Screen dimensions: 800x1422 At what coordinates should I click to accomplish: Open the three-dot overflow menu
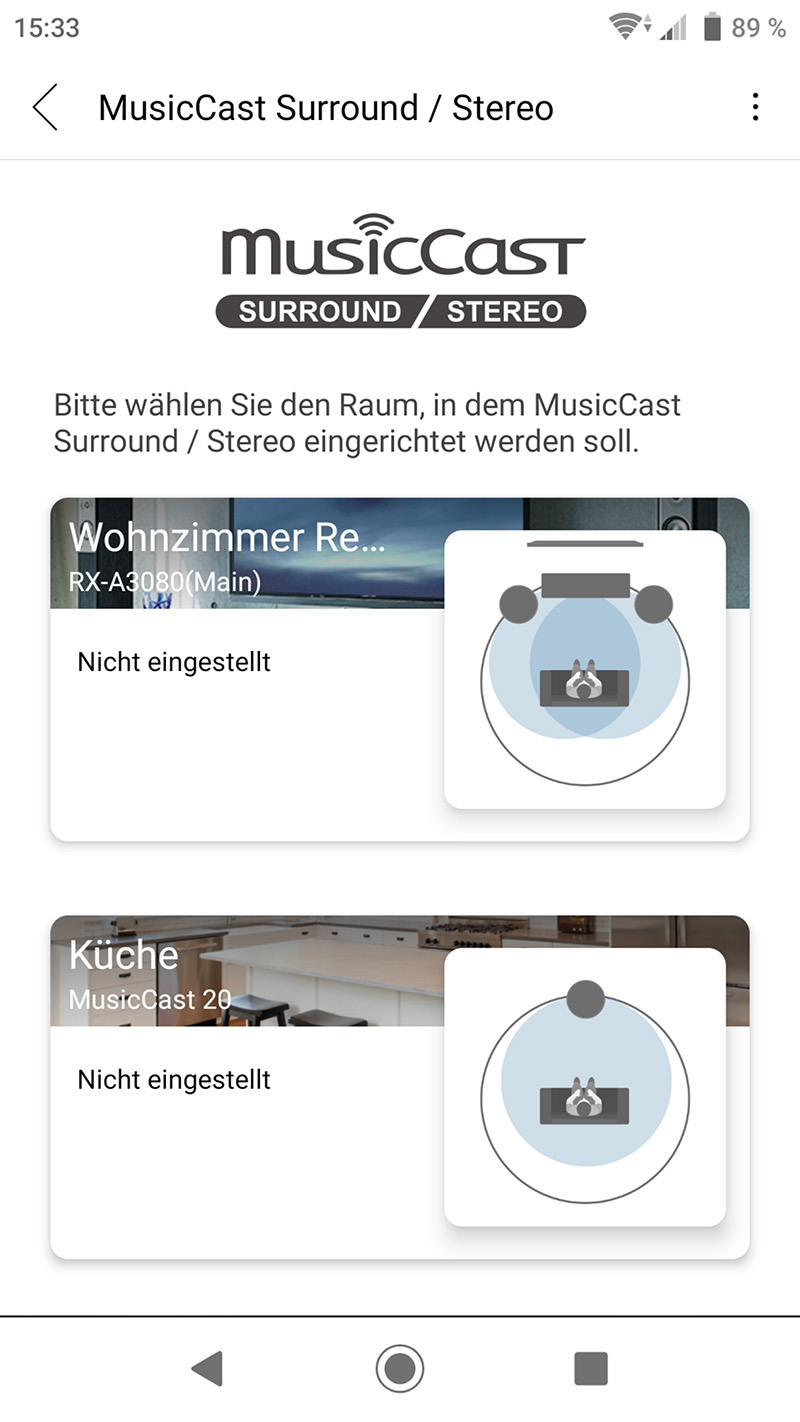(x=755, y=107)
